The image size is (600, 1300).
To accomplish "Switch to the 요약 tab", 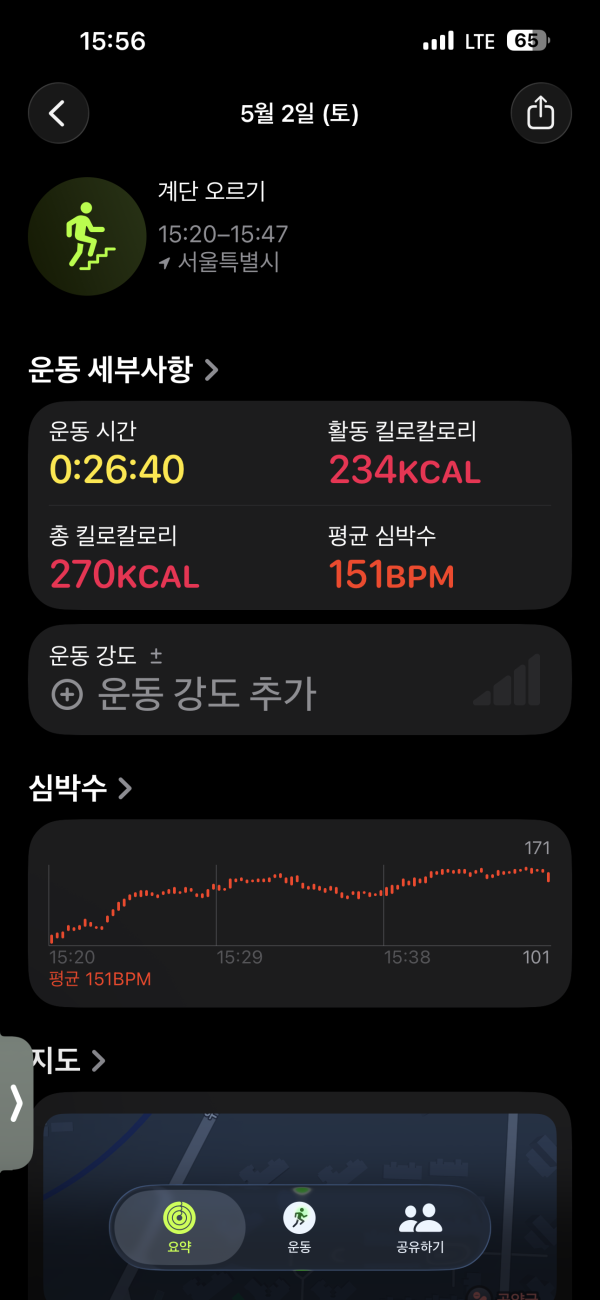I will (x=179, y=1227).
